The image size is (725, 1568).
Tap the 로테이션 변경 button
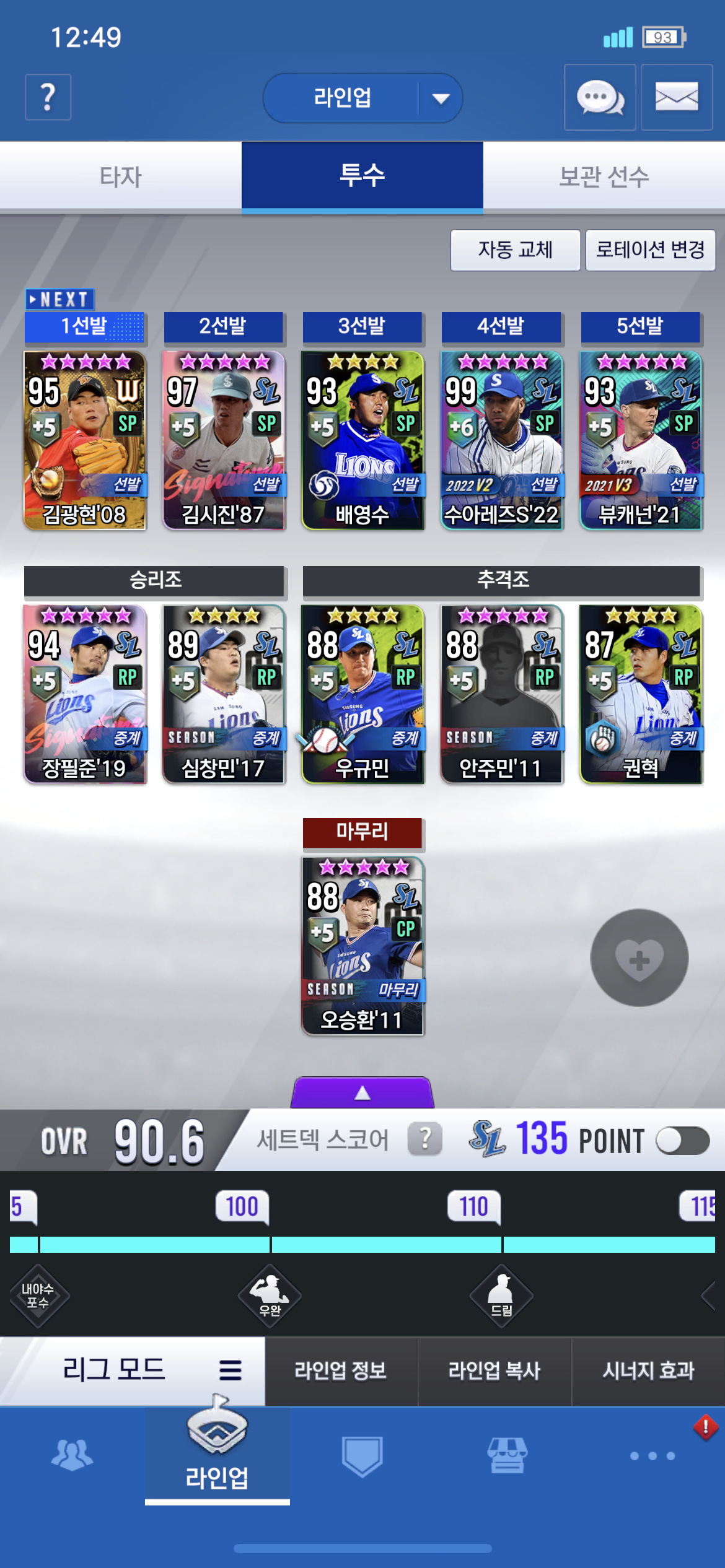[650, 250]
